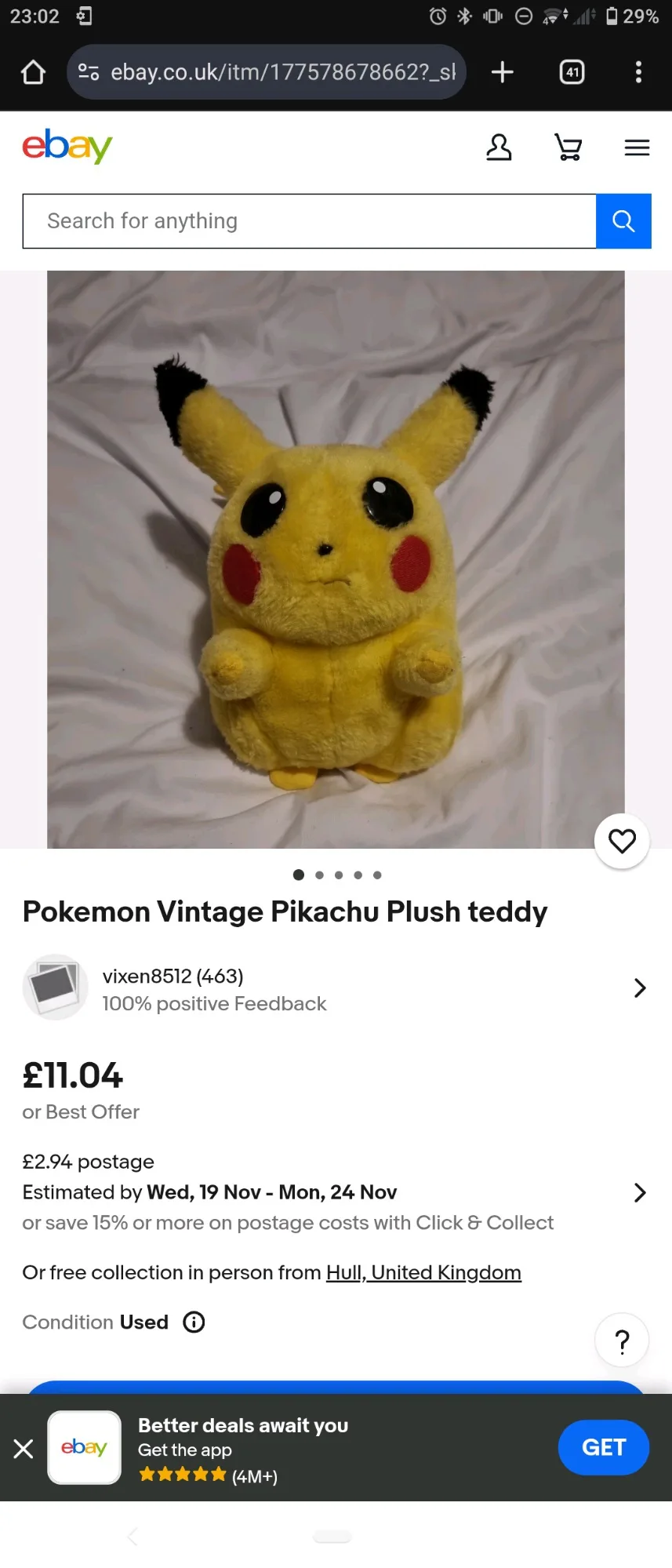Screen dimensions: 672x1568
Task: Tap GET to download the eBay app
Action: click(603, 1447)
